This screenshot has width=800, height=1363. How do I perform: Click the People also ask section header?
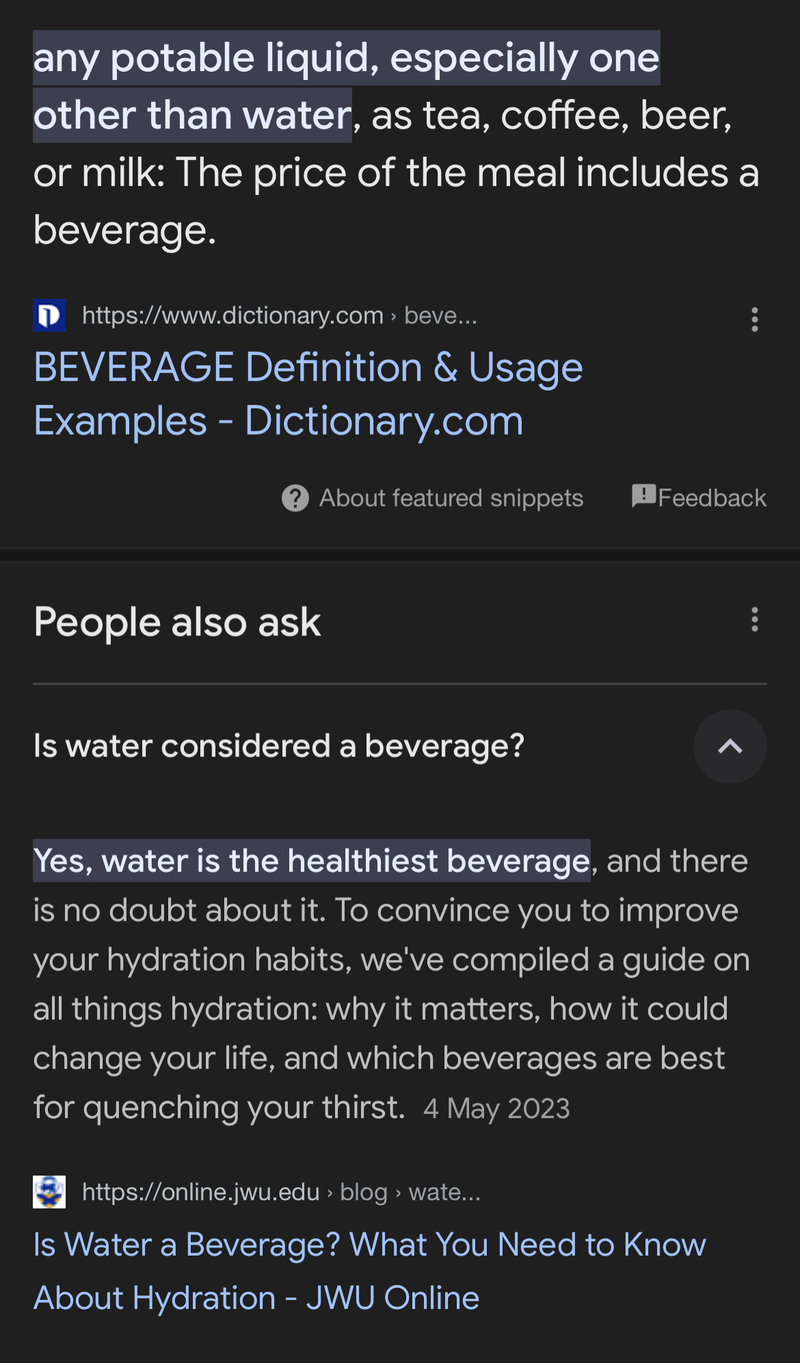tap(177, 622)
